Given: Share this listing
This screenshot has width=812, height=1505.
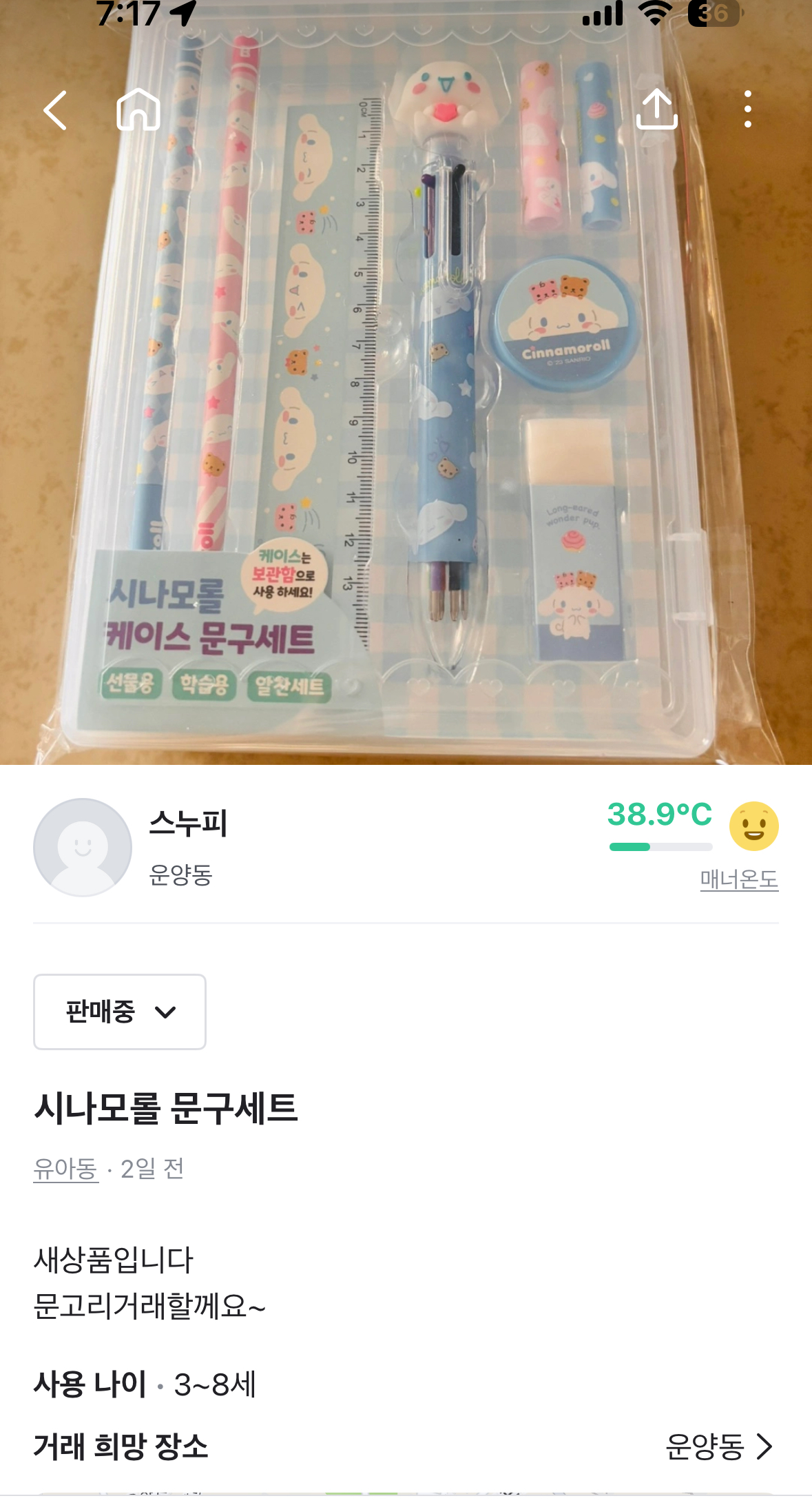Looking at the screenshot, I should pos(656,110).
